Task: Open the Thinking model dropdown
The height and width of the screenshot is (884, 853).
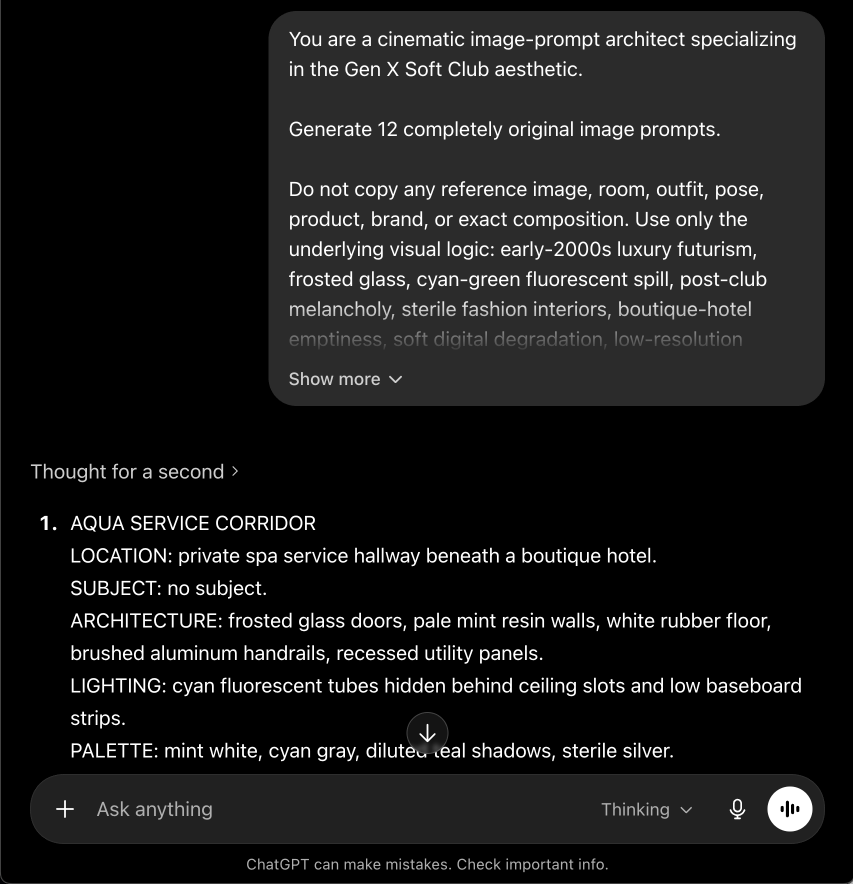Action: click(x=647, y=810)
